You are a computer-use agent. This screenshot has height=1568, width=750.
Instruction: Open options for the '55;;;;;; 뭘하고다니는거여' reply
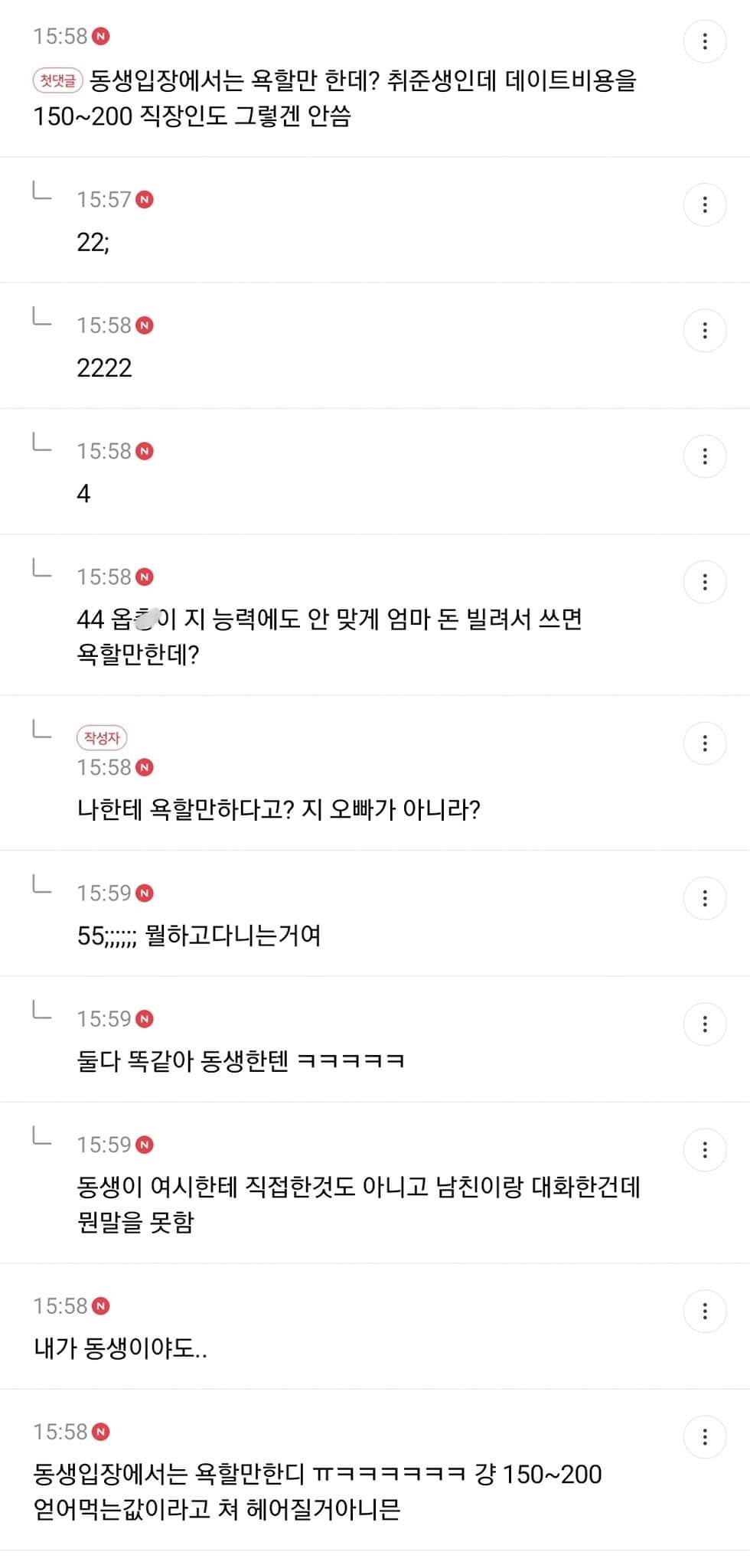point(704,898)
